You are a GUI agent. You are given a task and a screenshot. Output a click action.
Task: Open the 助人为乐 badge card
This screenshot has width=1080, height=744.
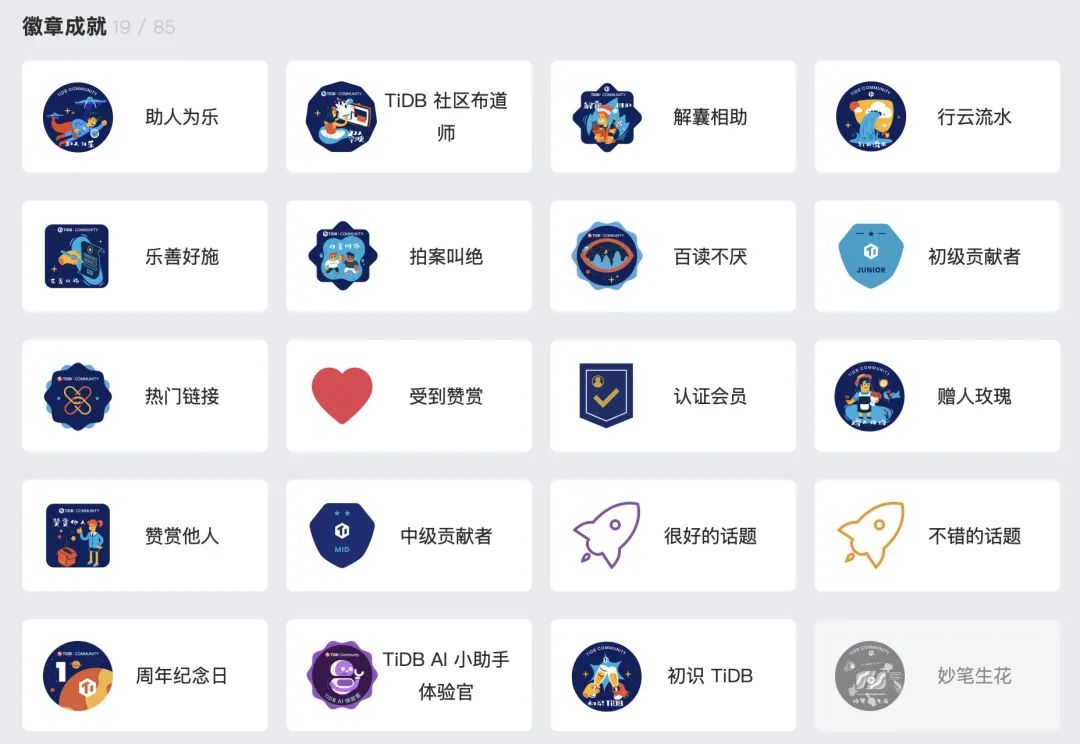(145, 117)
